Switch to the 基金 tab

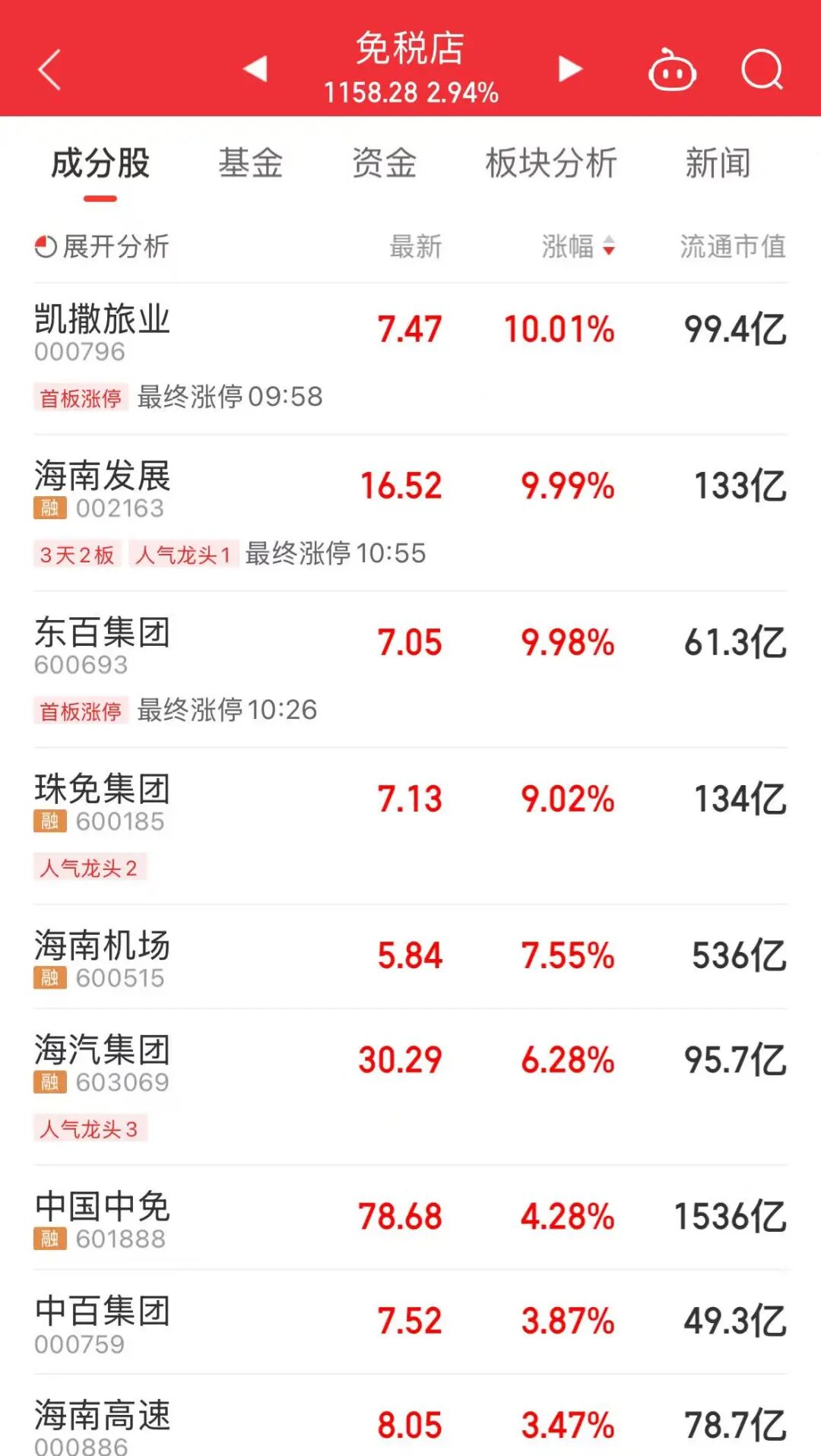coord(250,163)
